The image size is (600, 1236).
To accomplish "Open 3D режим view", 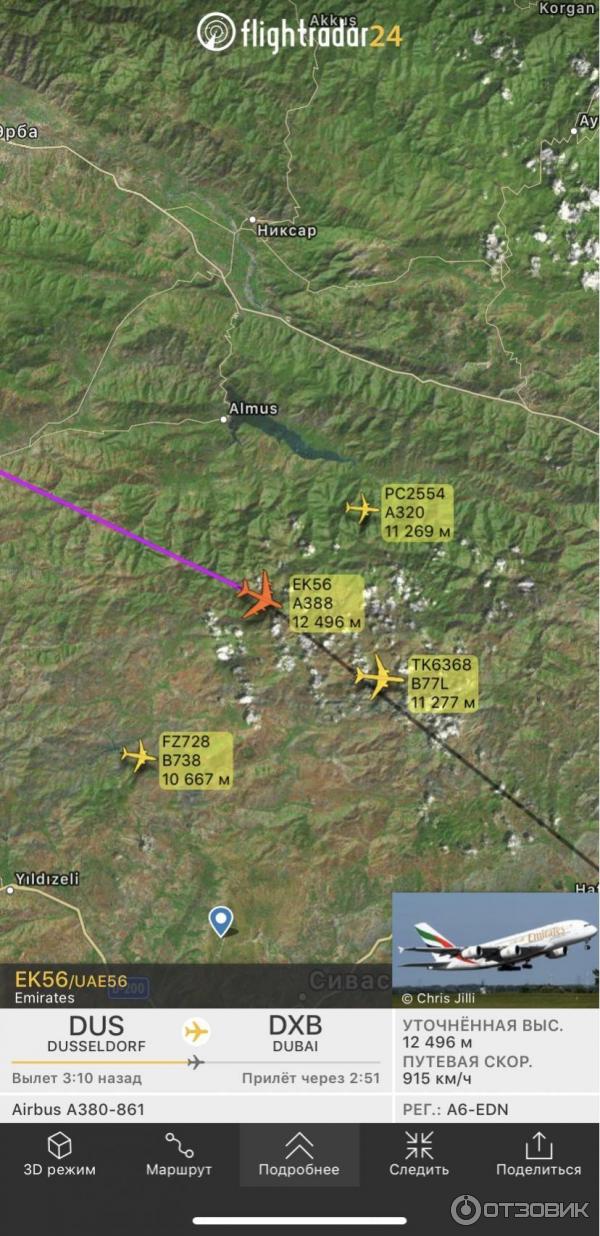I will [59, 1154].
